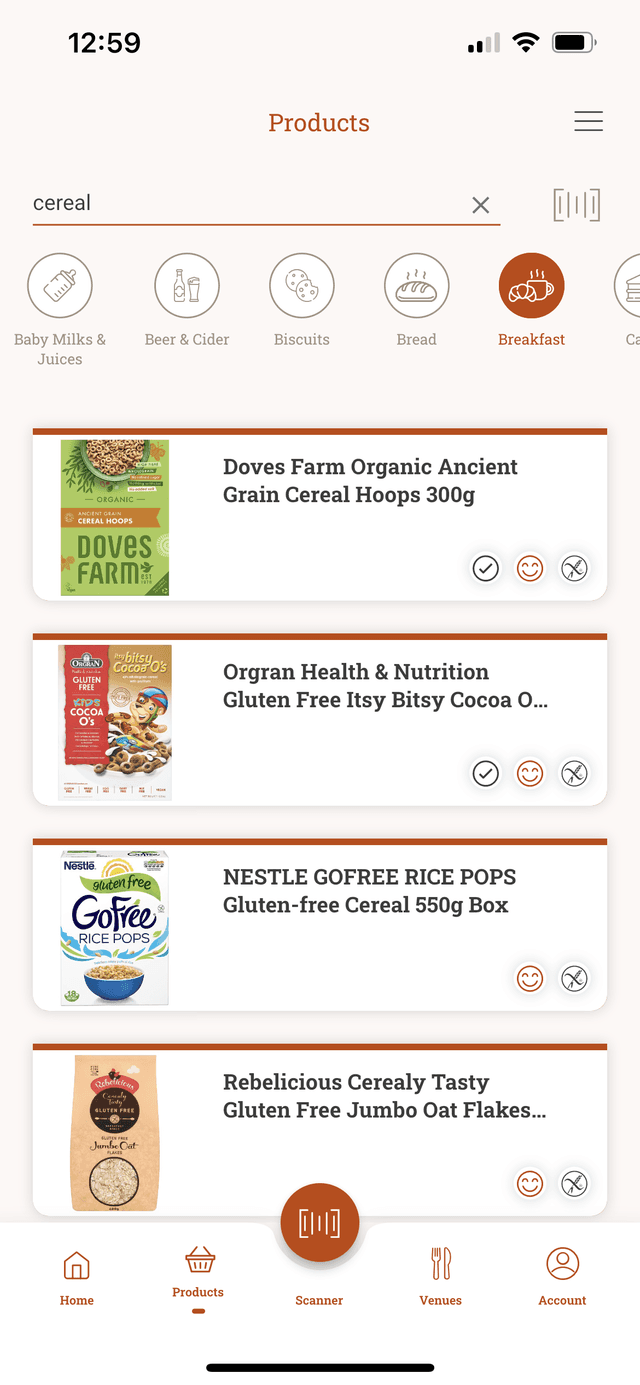
Task: Deselect the Breakfast category filter
Action: (531, 286)
